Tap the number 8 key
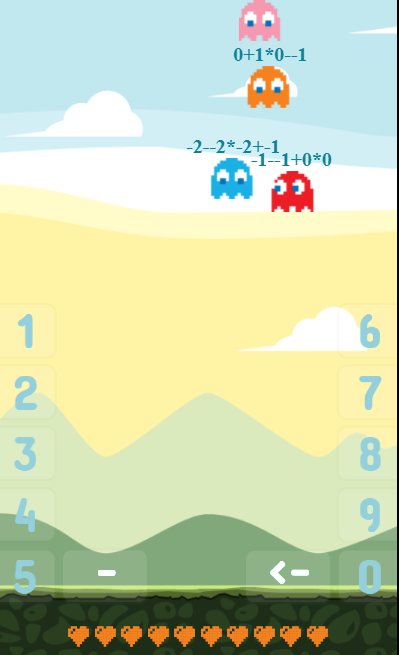Screen dimensions: 399x655 369,454
